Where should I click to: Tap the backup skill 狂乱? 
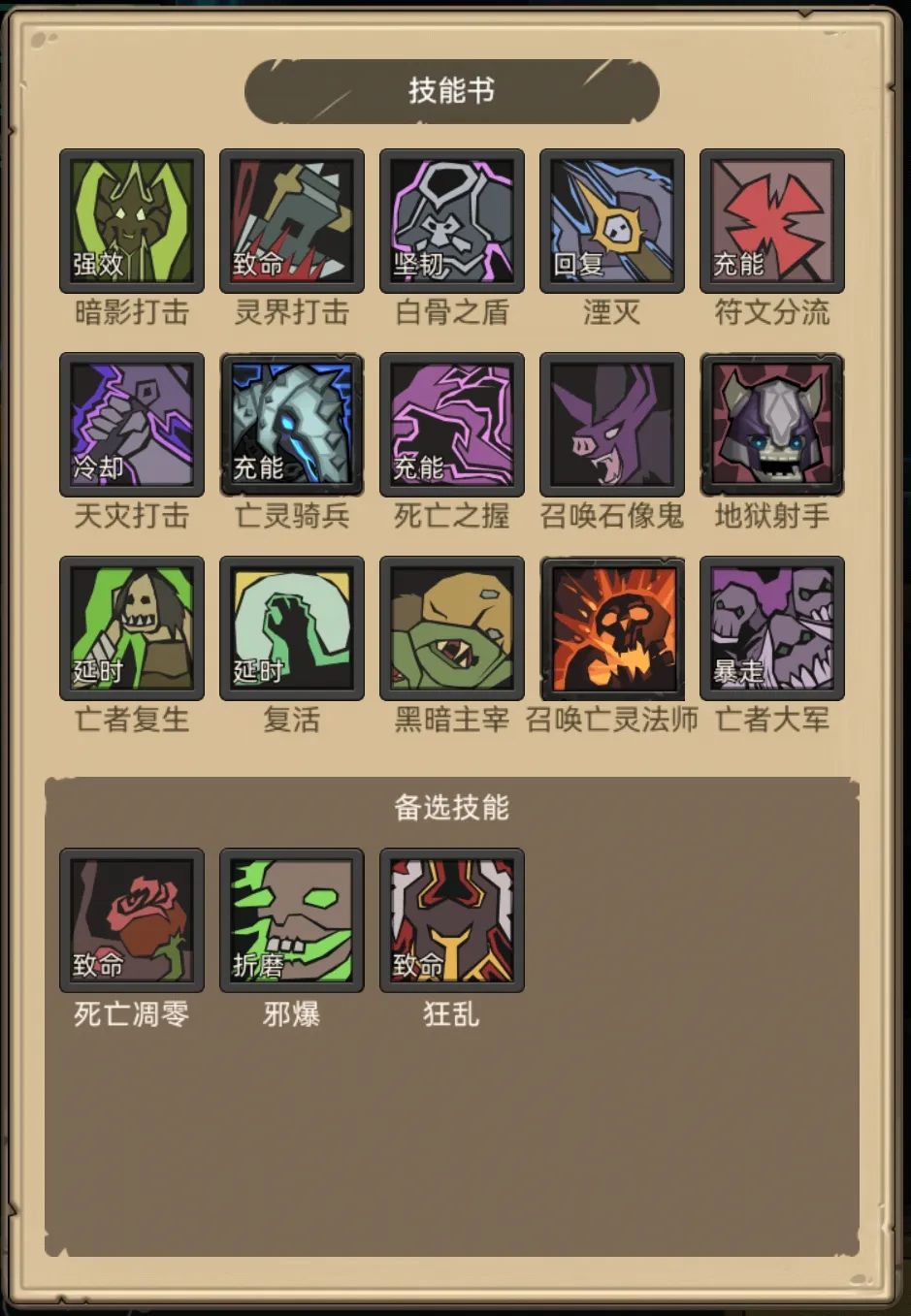pyautogui.click(x=452, y=920)
